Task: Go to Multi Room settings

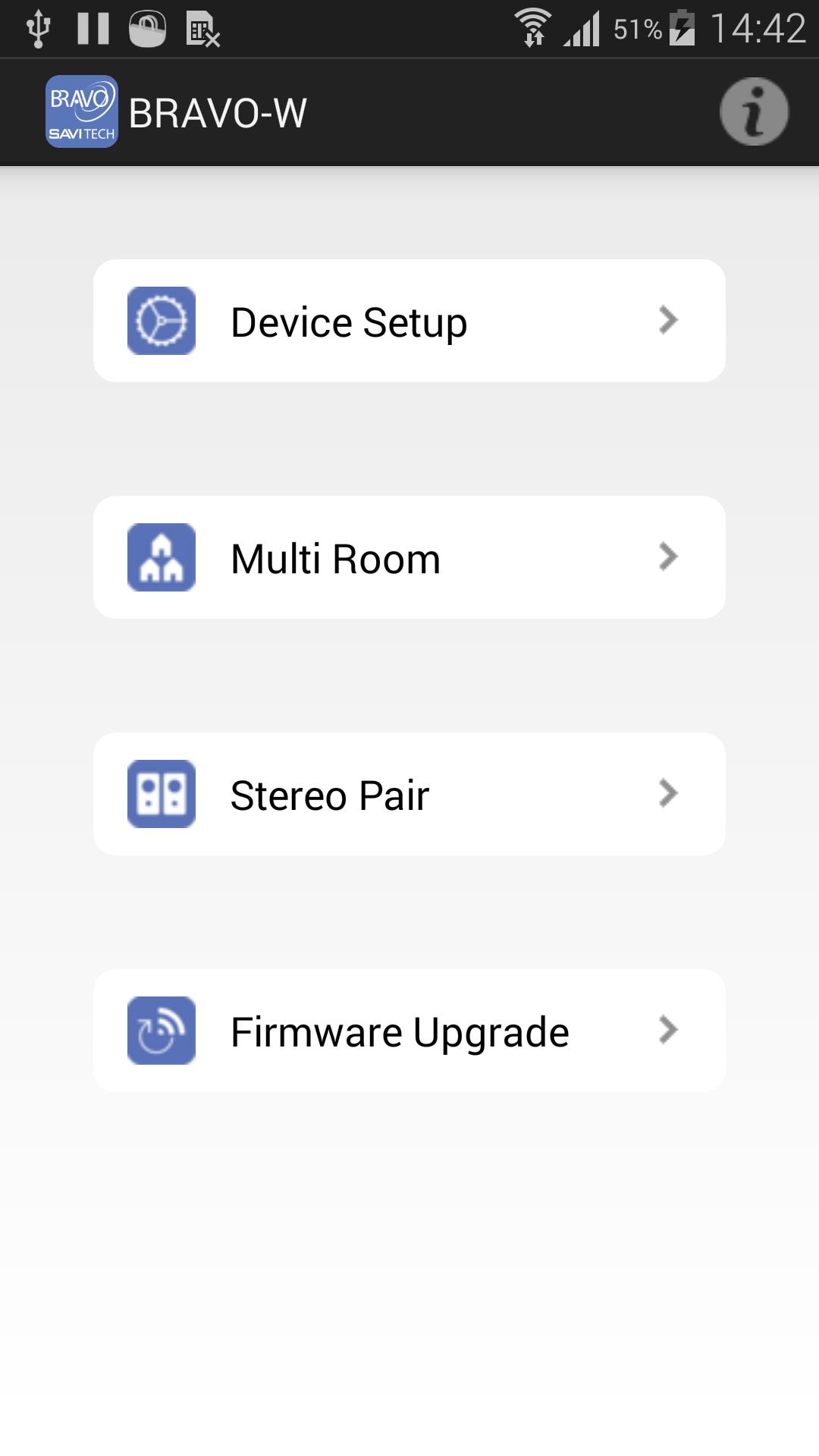Action: coord(409,557)
